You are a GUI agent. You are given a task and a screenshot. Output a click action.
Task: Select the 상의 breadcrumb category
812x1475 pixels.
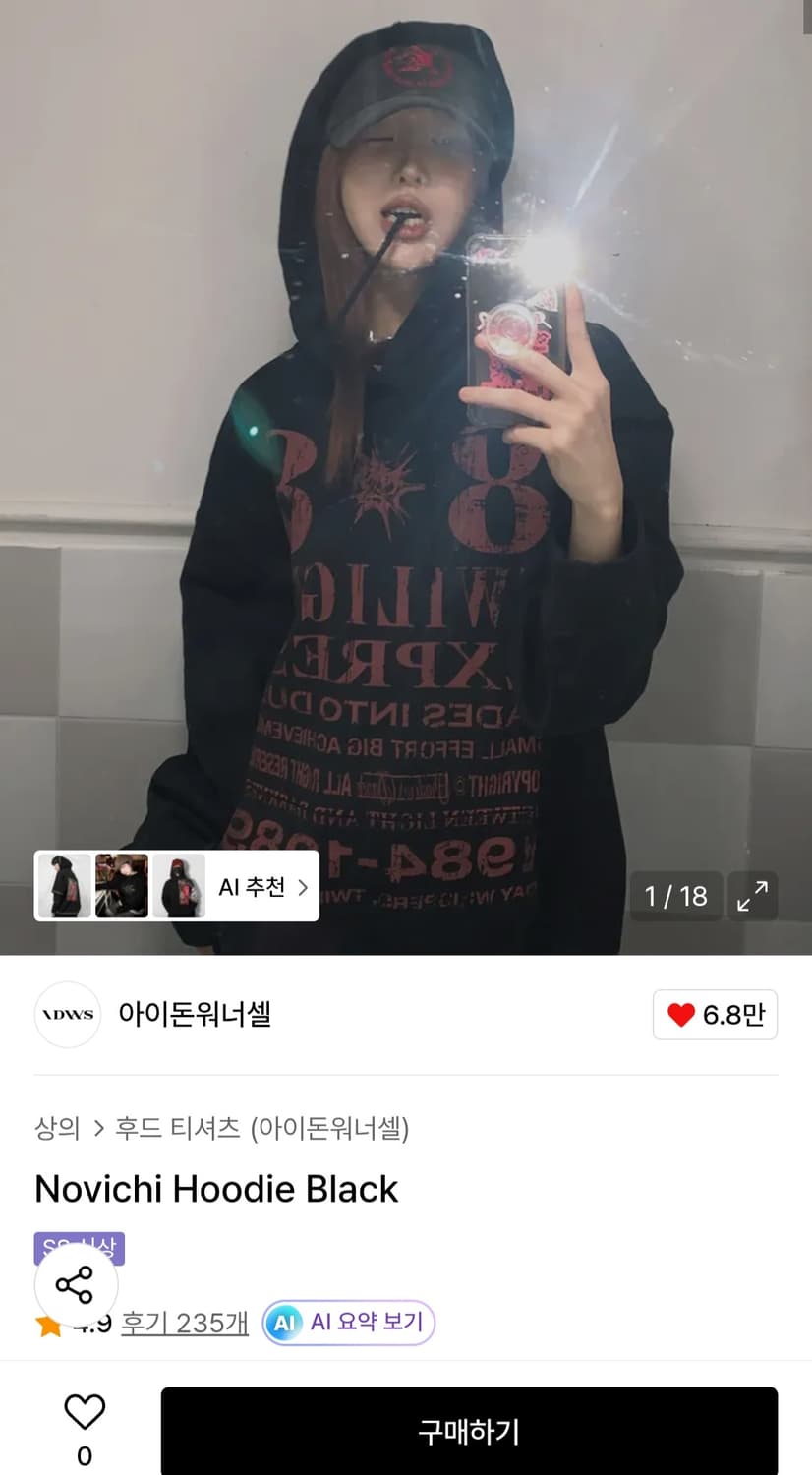coord(57,1130)
